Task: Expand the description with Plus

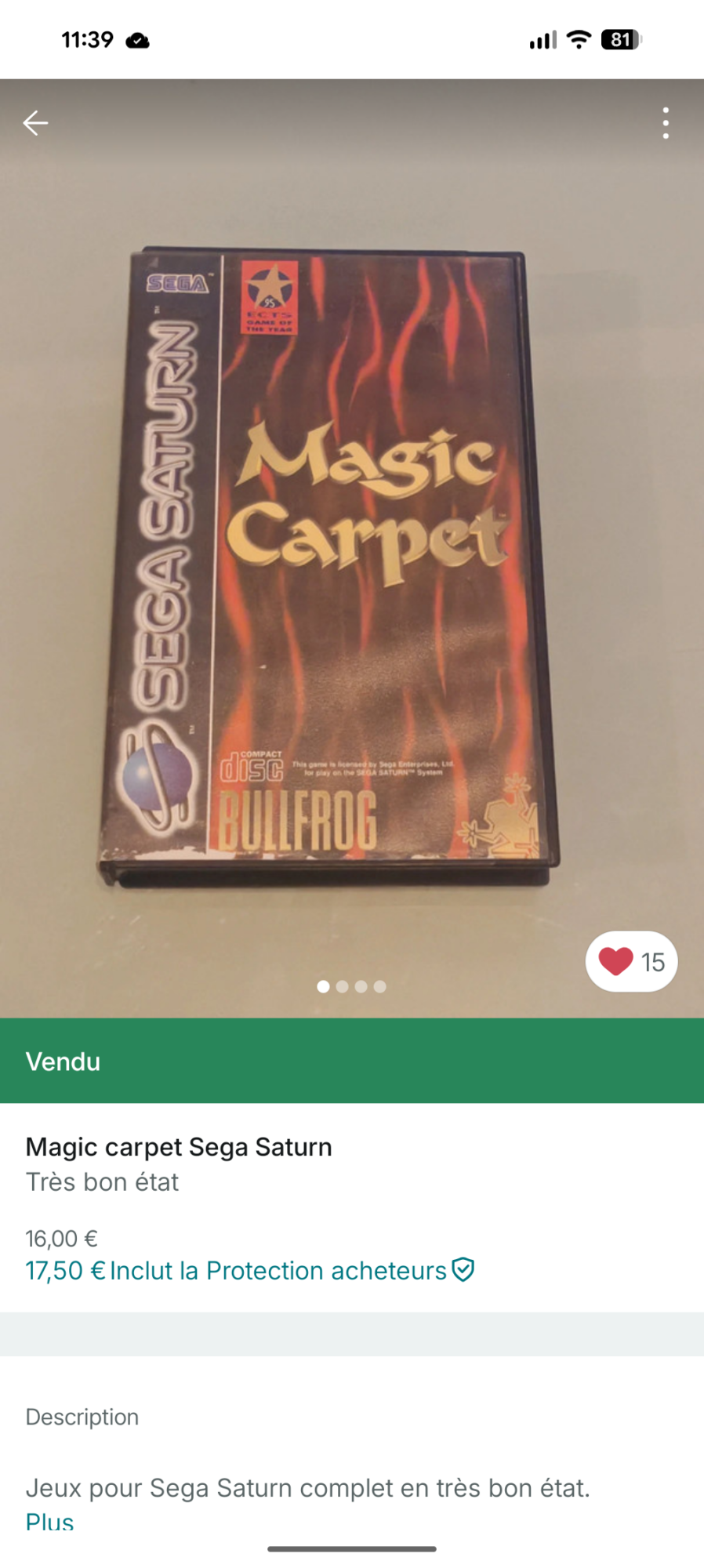Action: point(49,1522)
